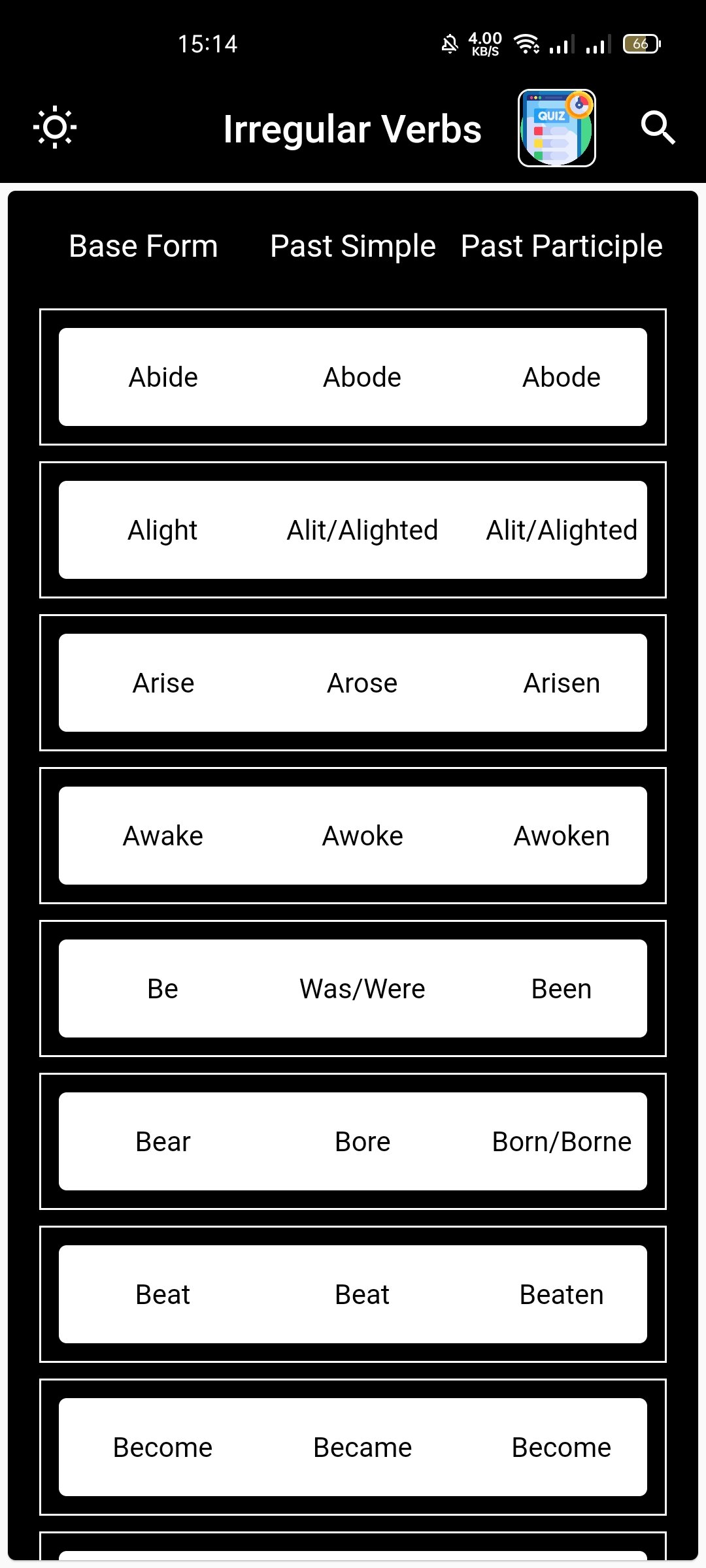Open the Abide verb row
Viewport: 706px width, 1568px height.
click(x=353, y=377)
